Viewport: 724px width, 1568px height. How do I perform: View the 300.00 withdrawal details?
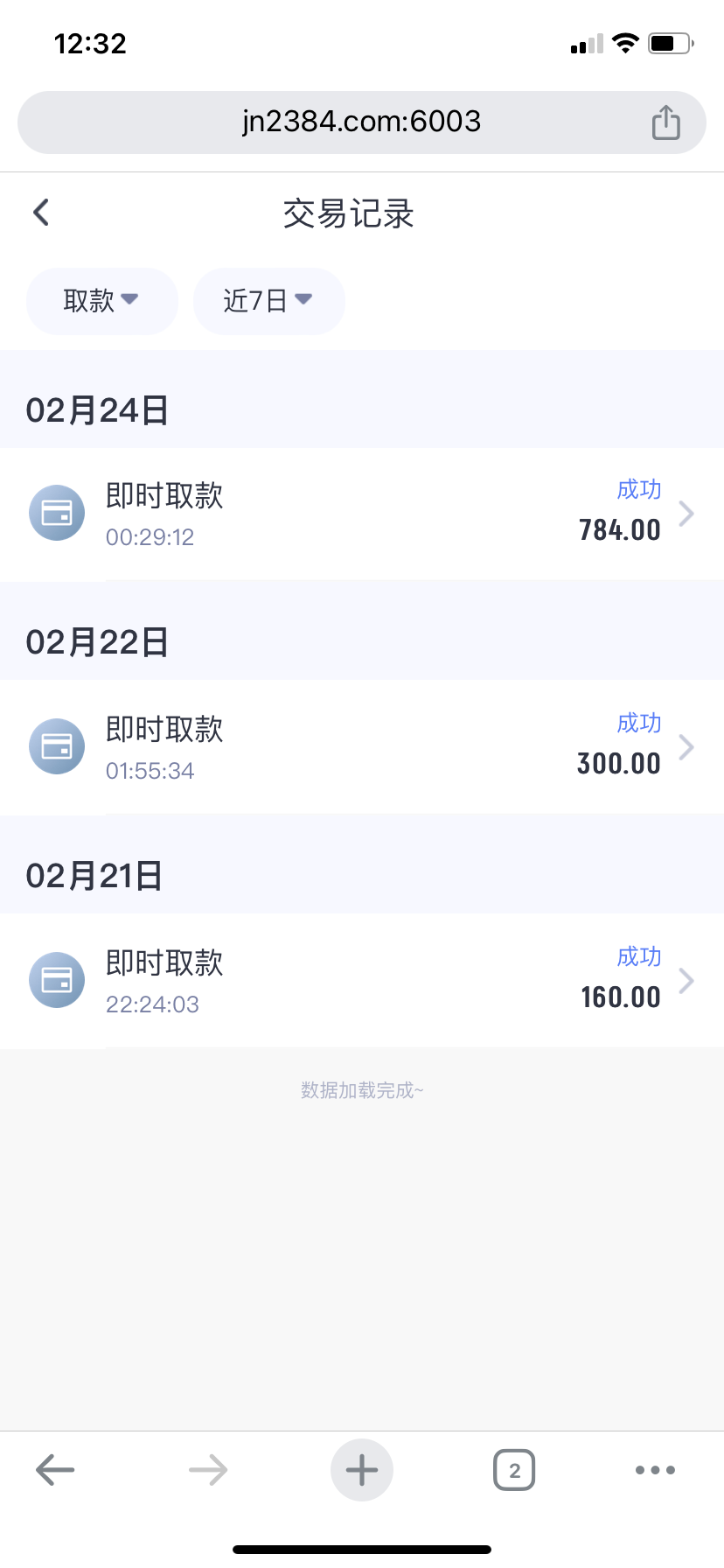pyautogui.click(x=362, y=747)
